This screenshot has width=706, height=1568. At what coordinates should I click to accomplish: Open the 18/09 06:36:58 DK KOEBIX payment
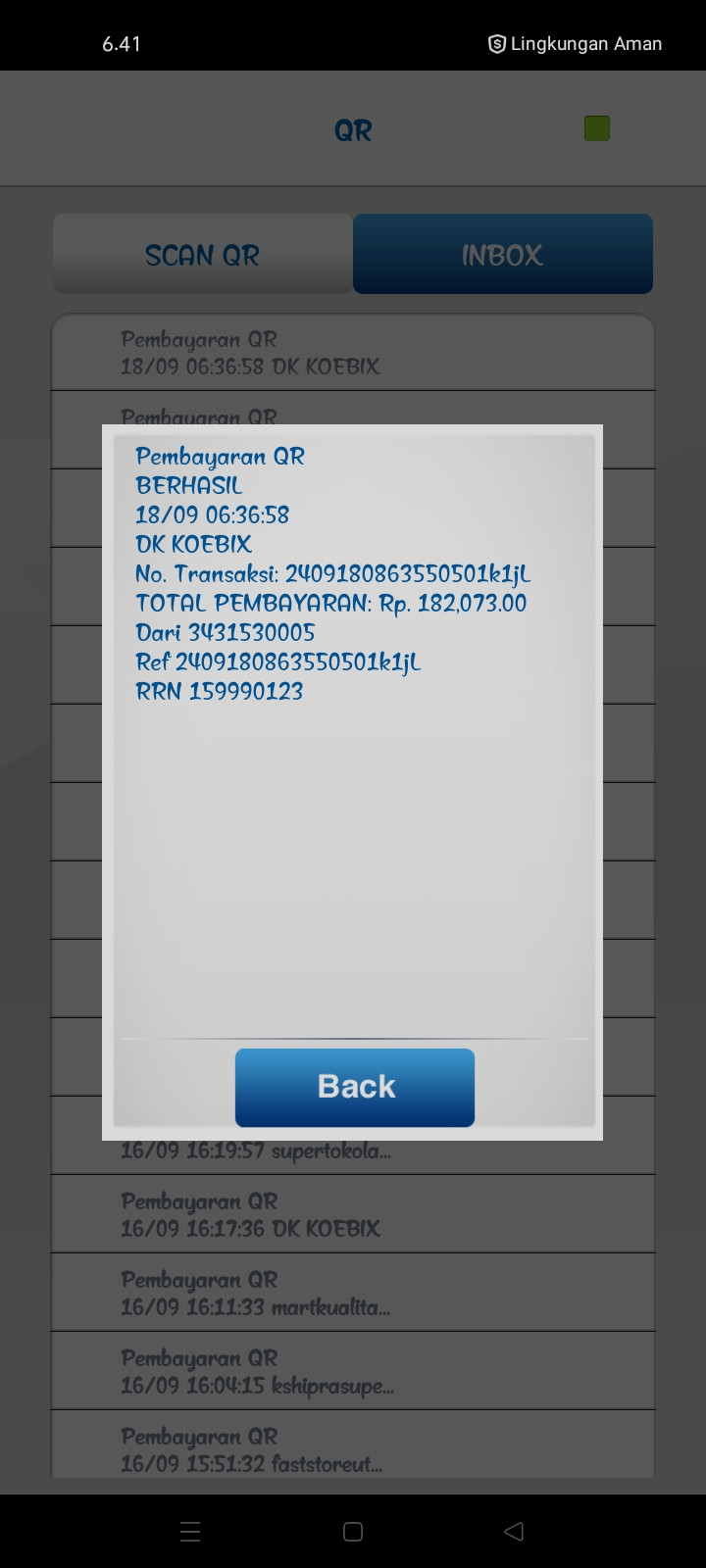(x=353, y=353)
